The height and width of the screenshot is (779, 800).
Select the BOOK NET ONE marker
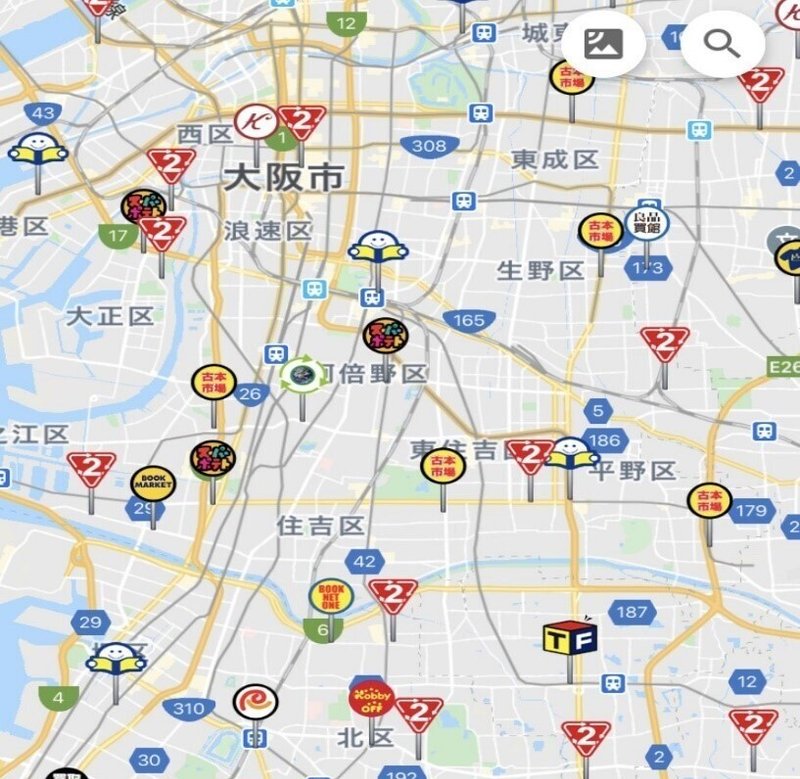tap(331, 597)
